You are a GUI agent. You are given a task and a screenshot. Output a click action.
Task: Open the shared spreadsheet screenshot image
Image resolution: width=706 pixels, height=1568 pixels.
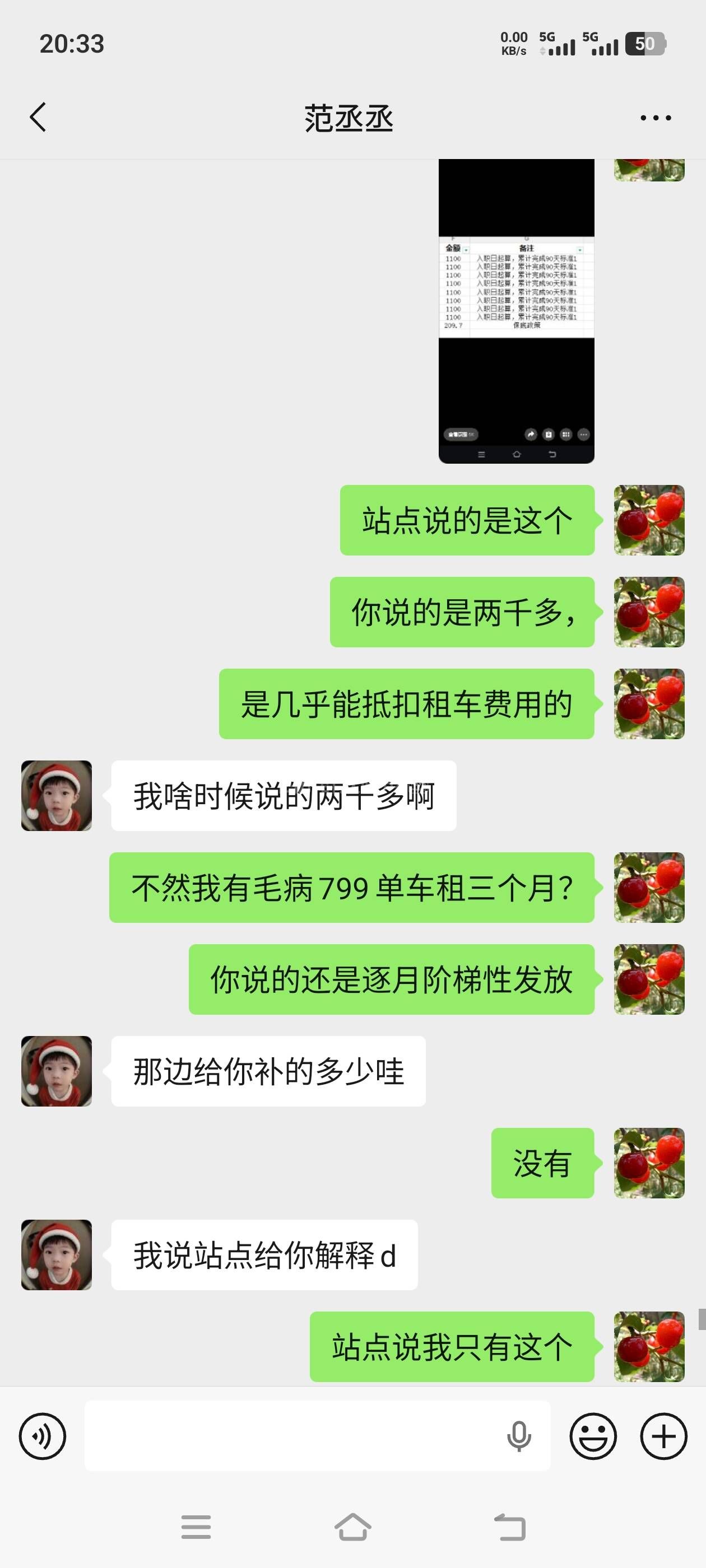(x=516, y=310)
